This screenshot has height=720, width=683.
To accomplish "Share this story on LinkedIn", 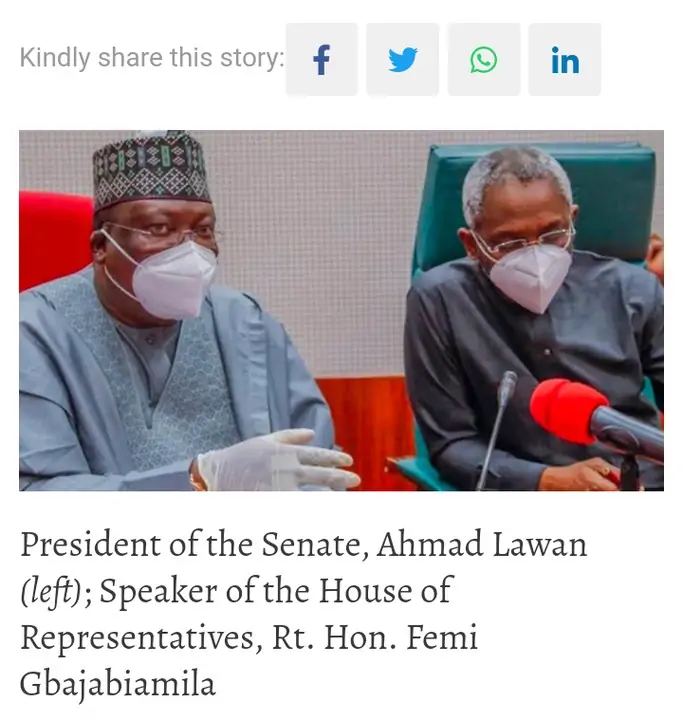I will (564, 60).
